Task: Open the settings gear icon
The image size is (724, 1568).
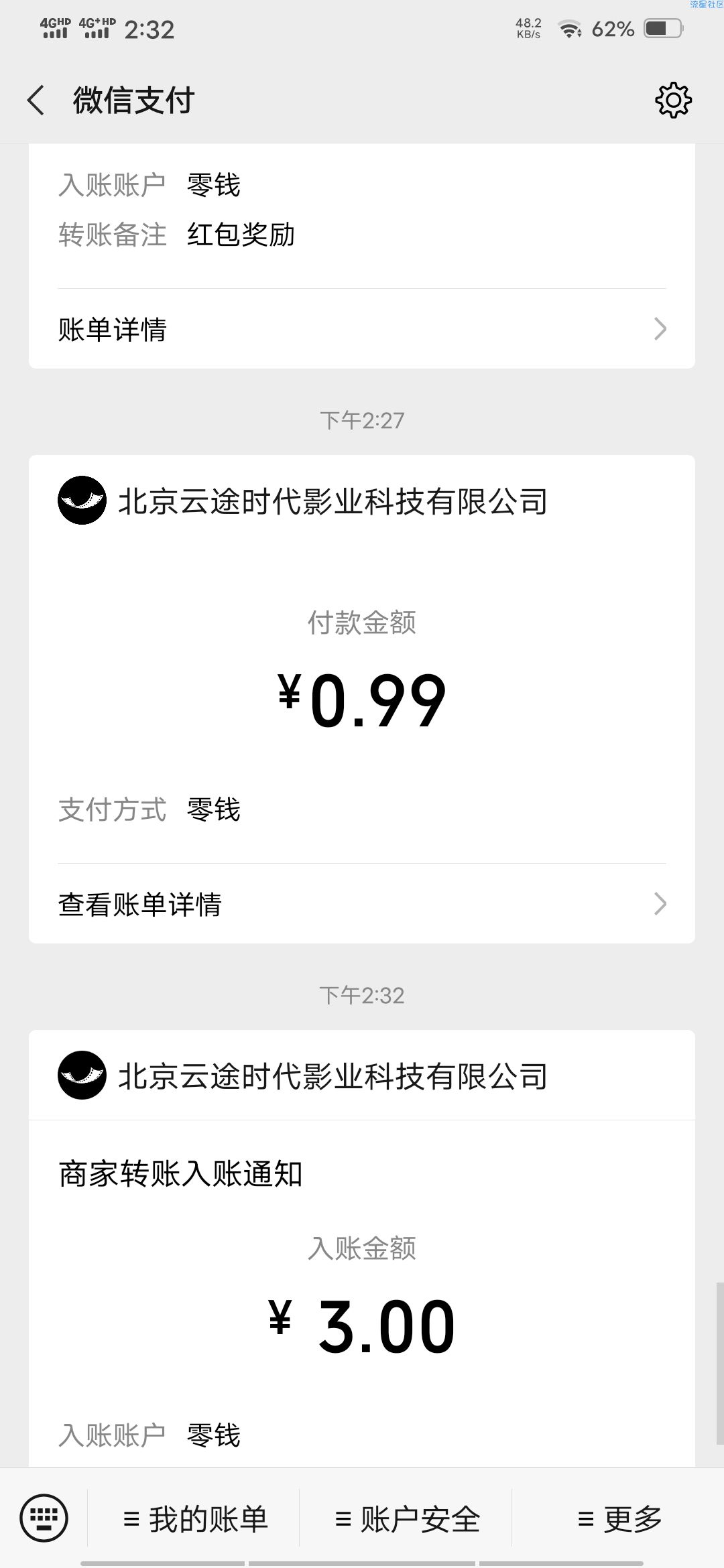Action: pos(673,101)
